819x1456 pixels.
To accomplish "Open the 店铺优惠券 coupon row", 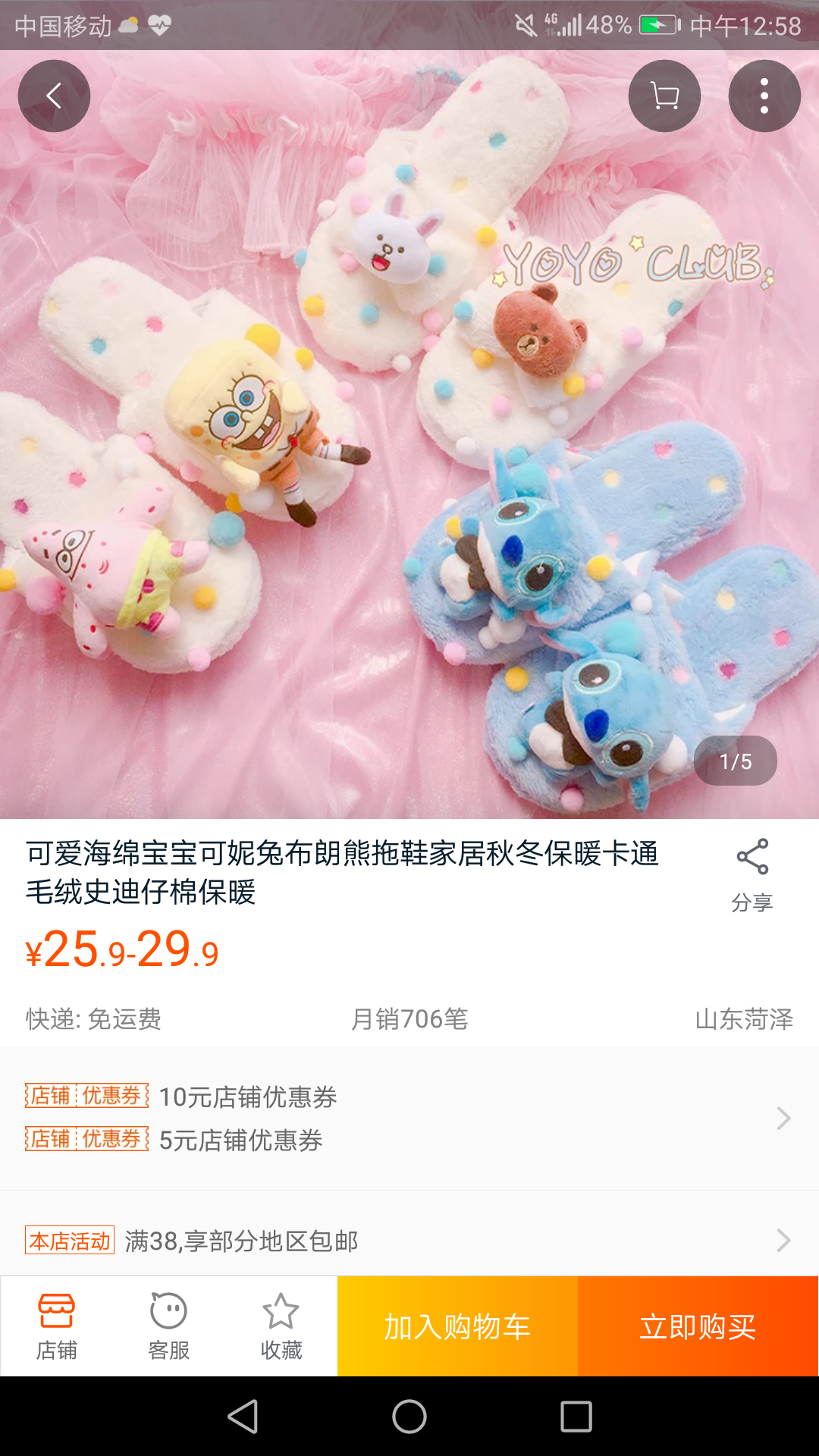I will tap(409, 1118).
